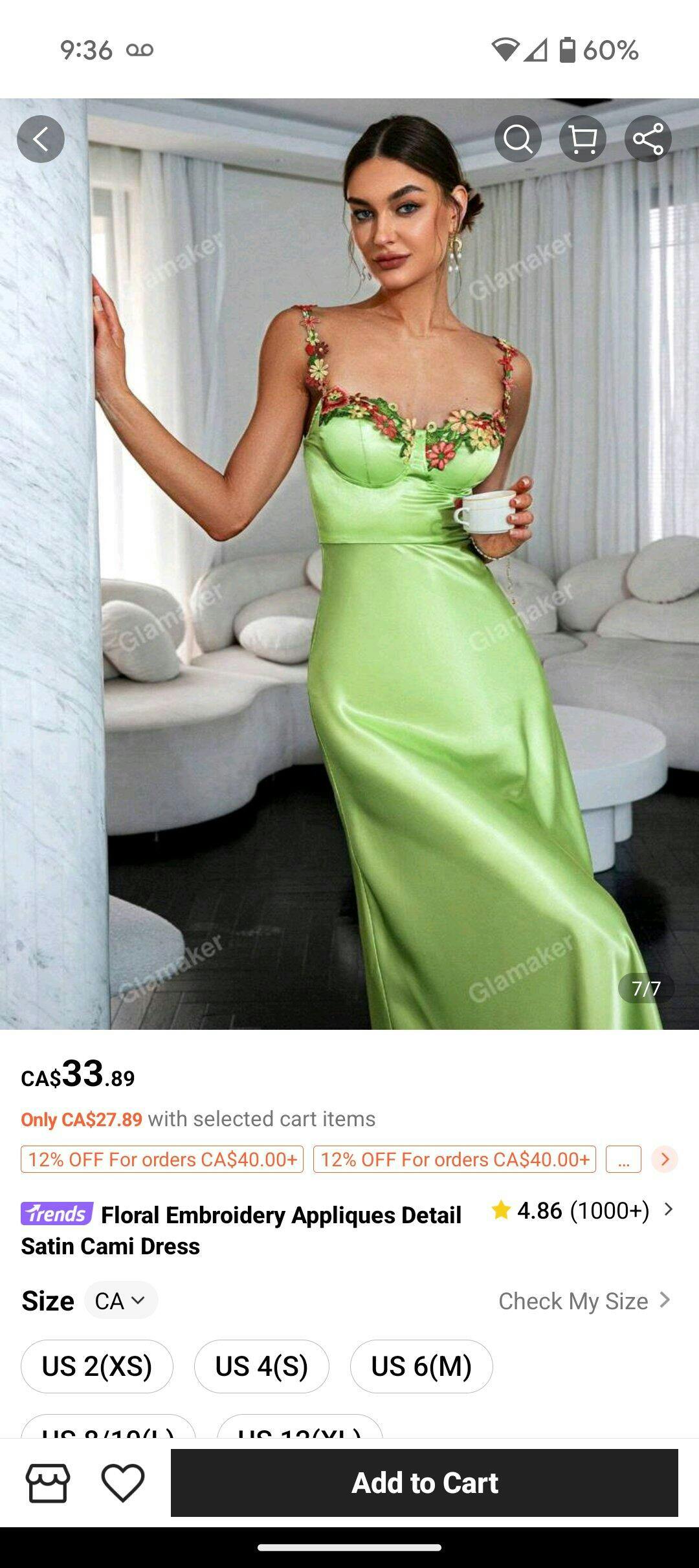Open the shopping cart icon
The height and width of the screenshot is (1568, 699).
pos(582,139)
